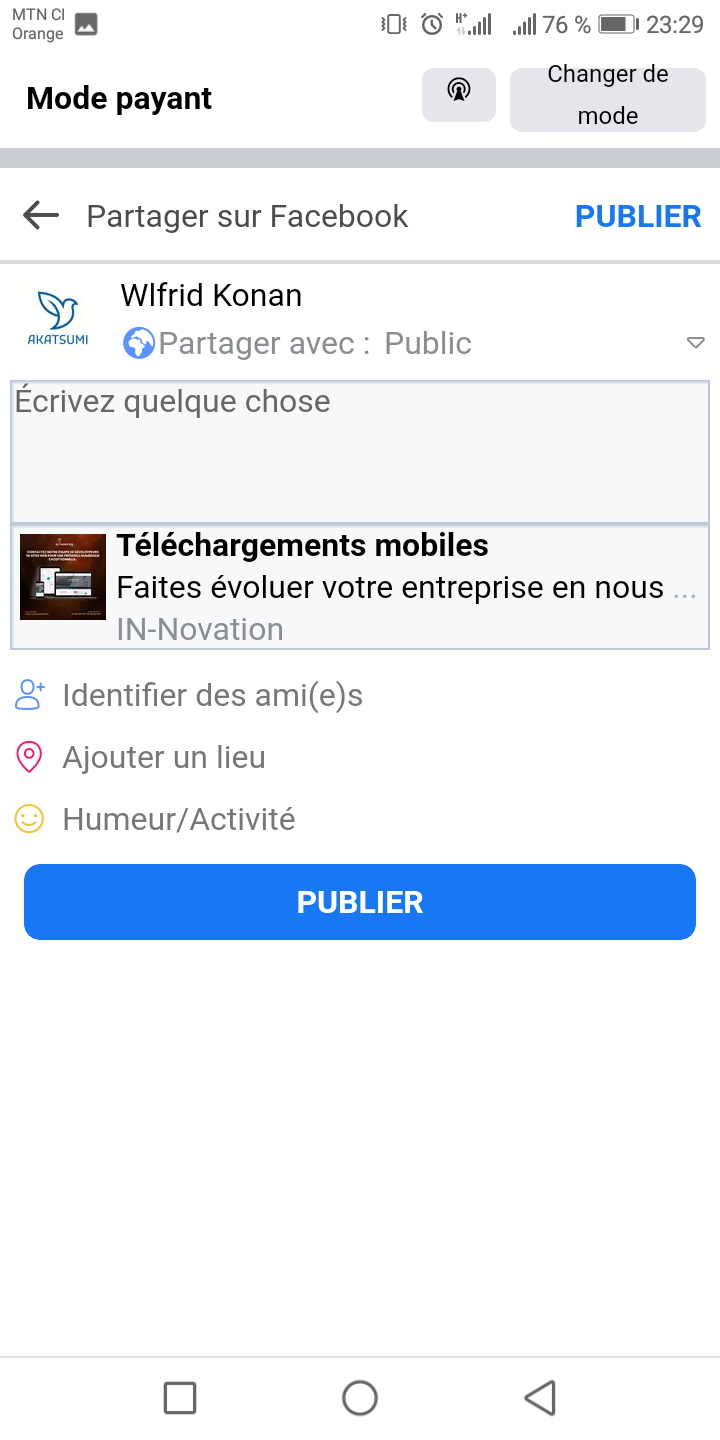Viewport: 720px width, 1440px height.
Task: Open the hotspot signal icon button
Action: pyautogui.click(x=459, y=95)
